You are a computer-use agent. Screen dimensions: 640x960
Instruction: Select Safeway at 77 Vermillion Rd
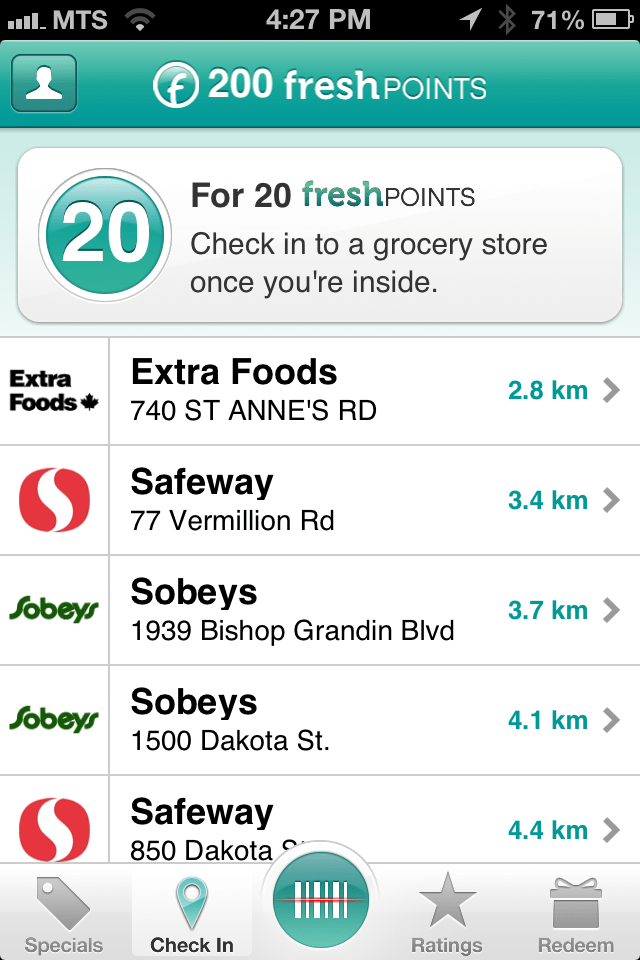pyautogui.click(x=320, y=500)
